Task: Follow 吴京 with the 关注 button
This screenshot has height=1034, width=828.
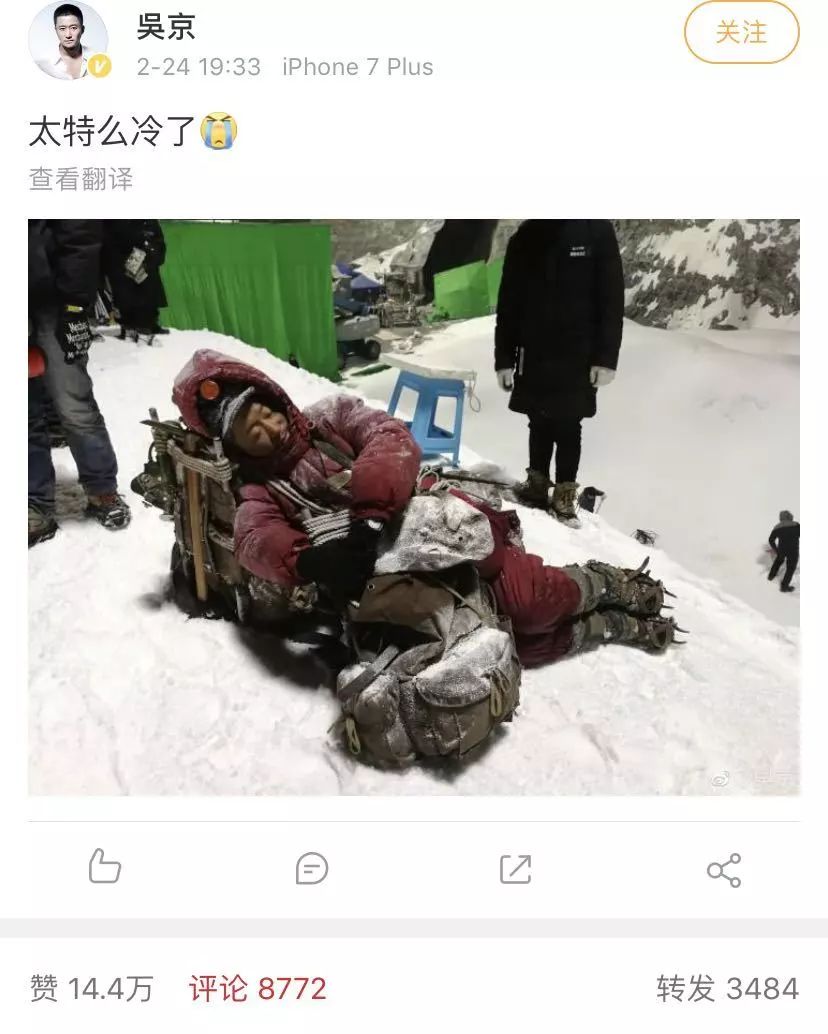Action: [742, 32]
